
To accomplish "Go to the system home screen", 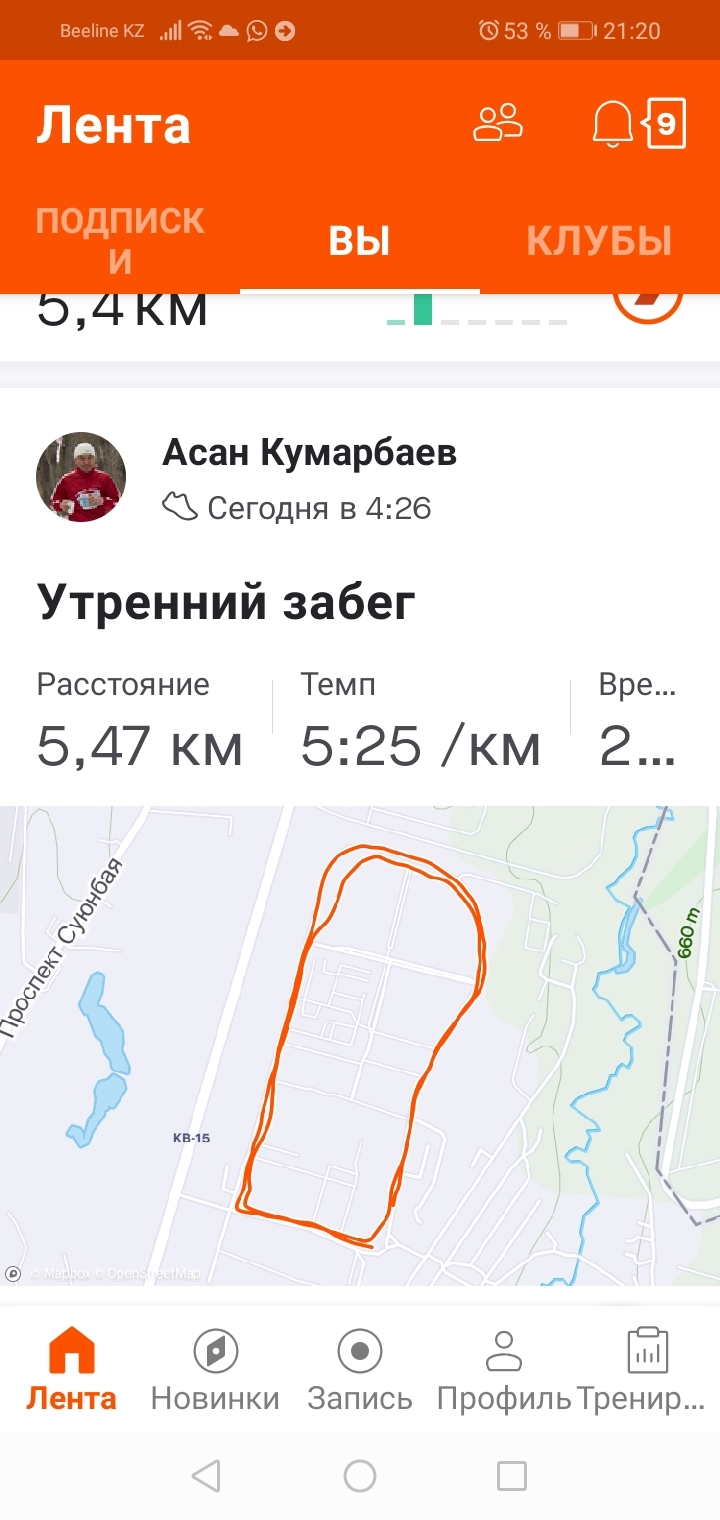I will click(x=360, y=1475).
